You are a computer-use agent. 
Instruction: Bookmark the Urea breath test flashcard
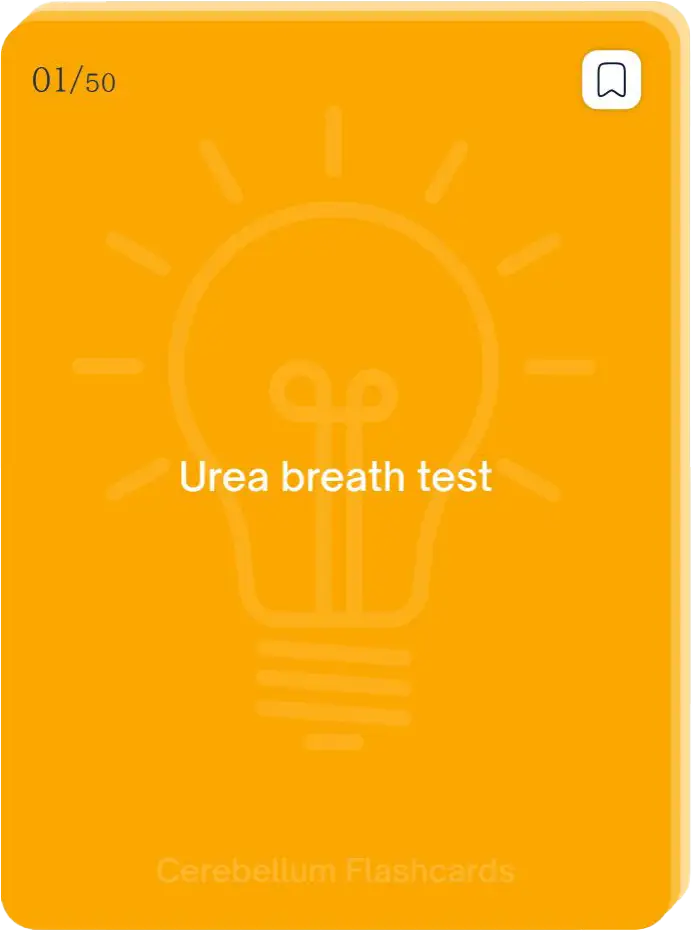click(611, 79)
